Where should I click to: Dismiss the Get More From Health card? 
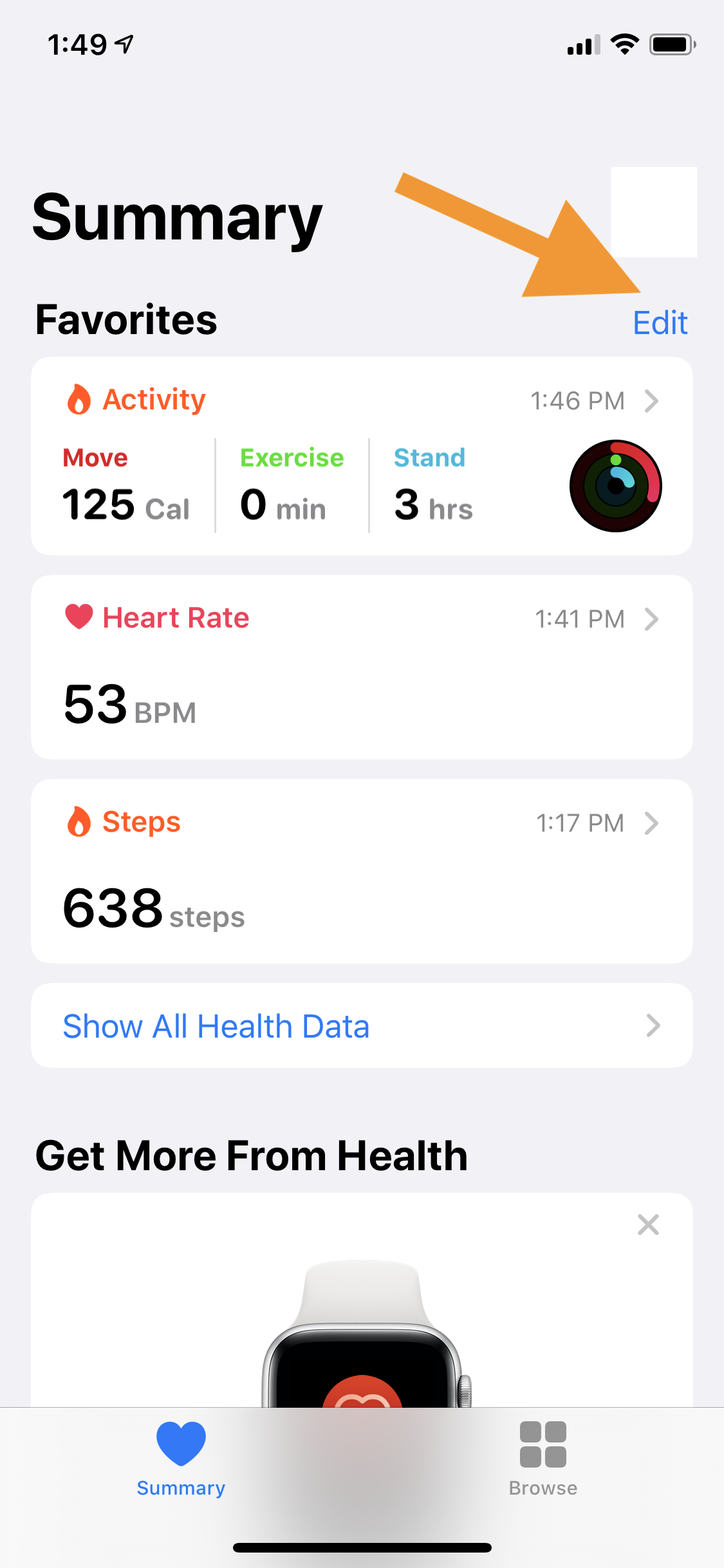point(647,1224)
